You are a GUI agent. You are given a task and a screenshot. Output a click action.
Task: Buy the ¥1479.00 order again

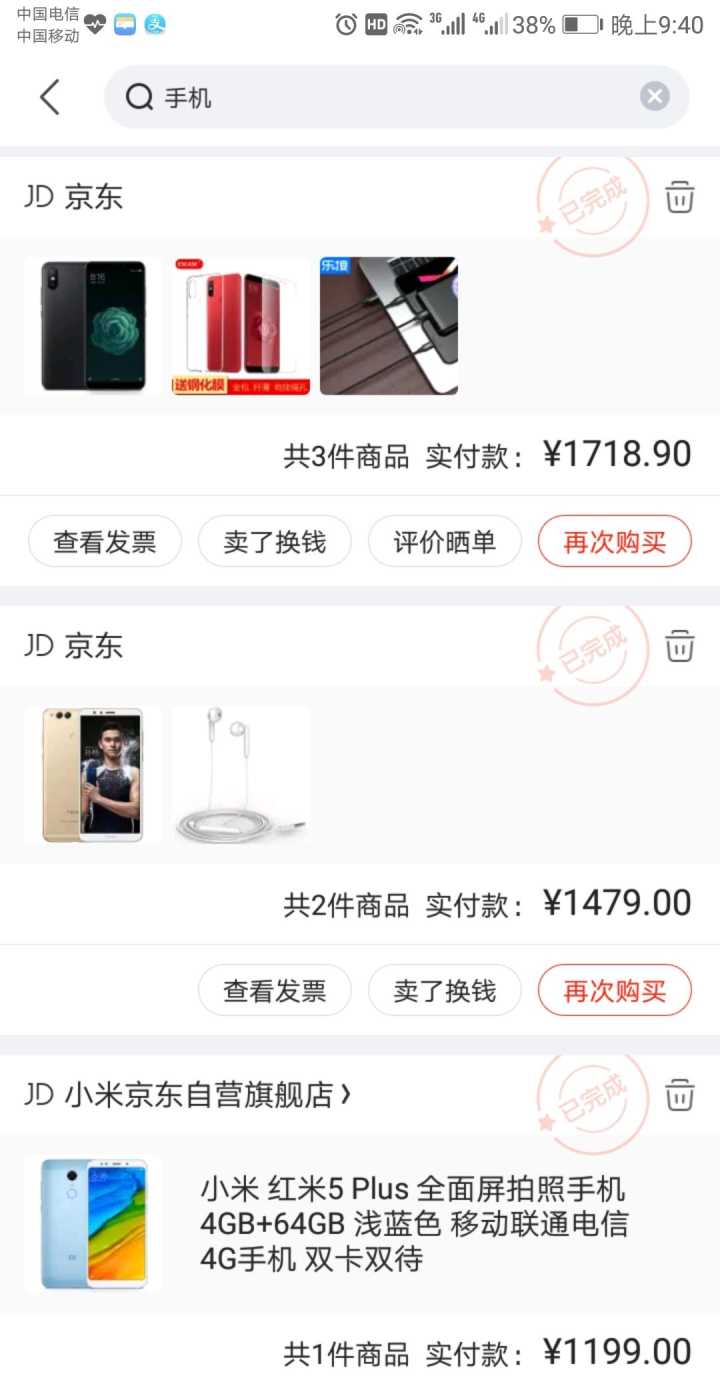pyautogui.click(x=615, y=991)
